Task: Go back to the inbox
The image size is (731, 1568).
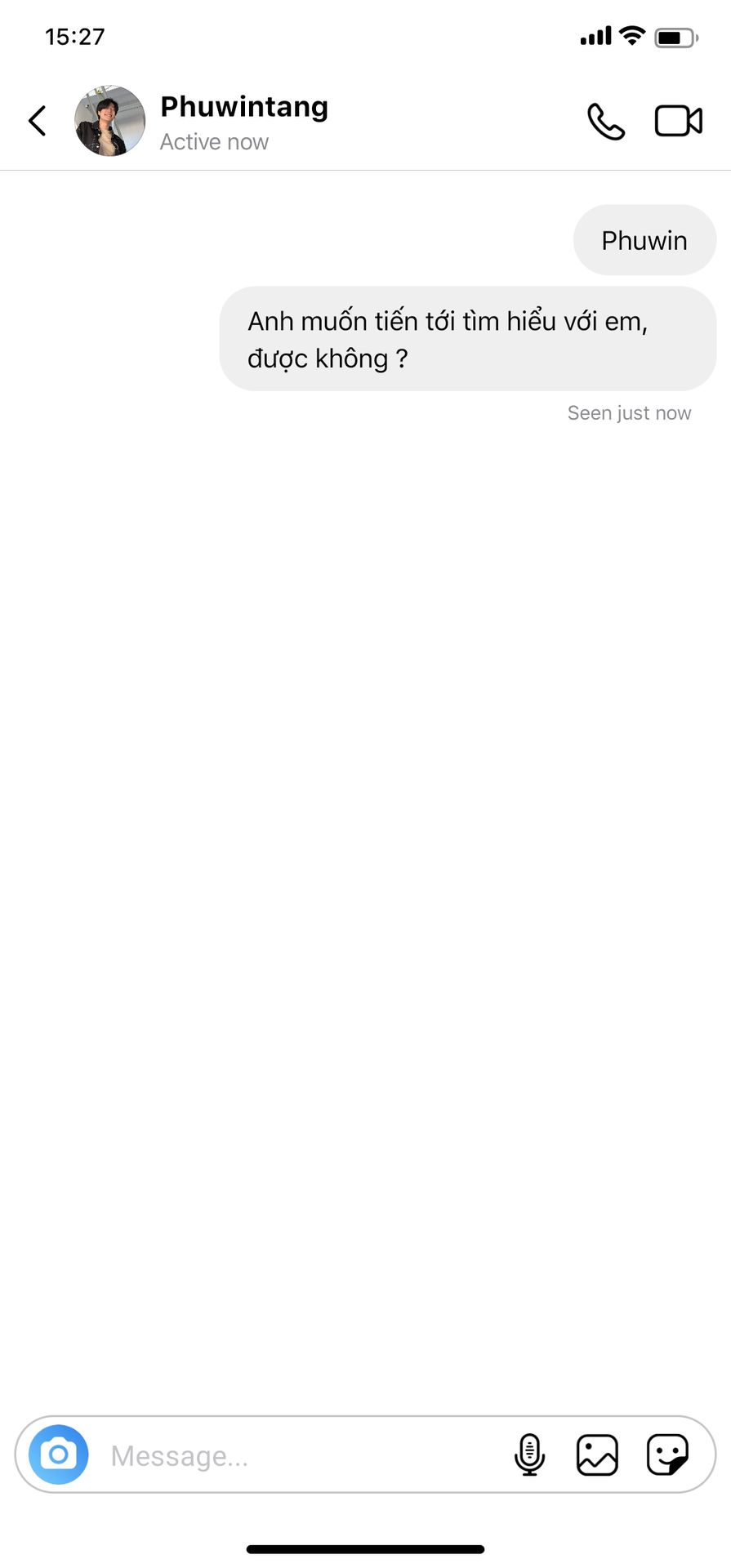Action: pos(38,121)
